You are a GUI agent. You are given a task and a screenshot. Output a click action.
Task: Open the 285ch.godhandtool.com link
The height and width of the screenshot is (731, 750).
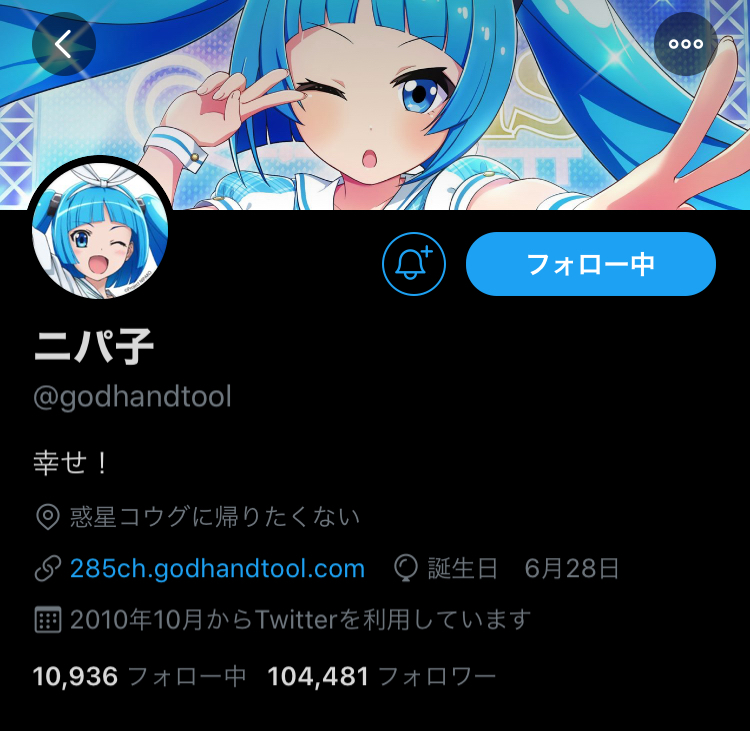click(x=217, y=569)
